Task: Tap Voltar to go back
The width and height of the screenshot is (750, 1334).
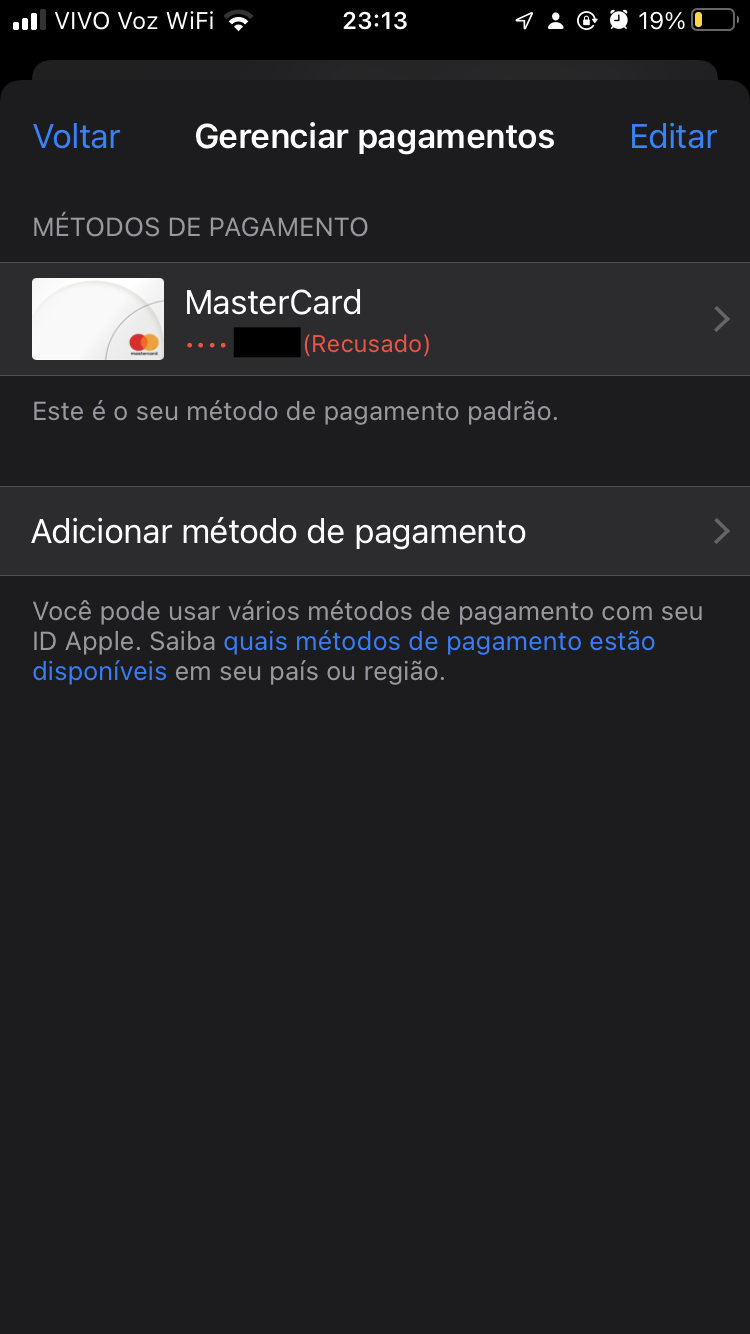Action: (x=76, y=136)
